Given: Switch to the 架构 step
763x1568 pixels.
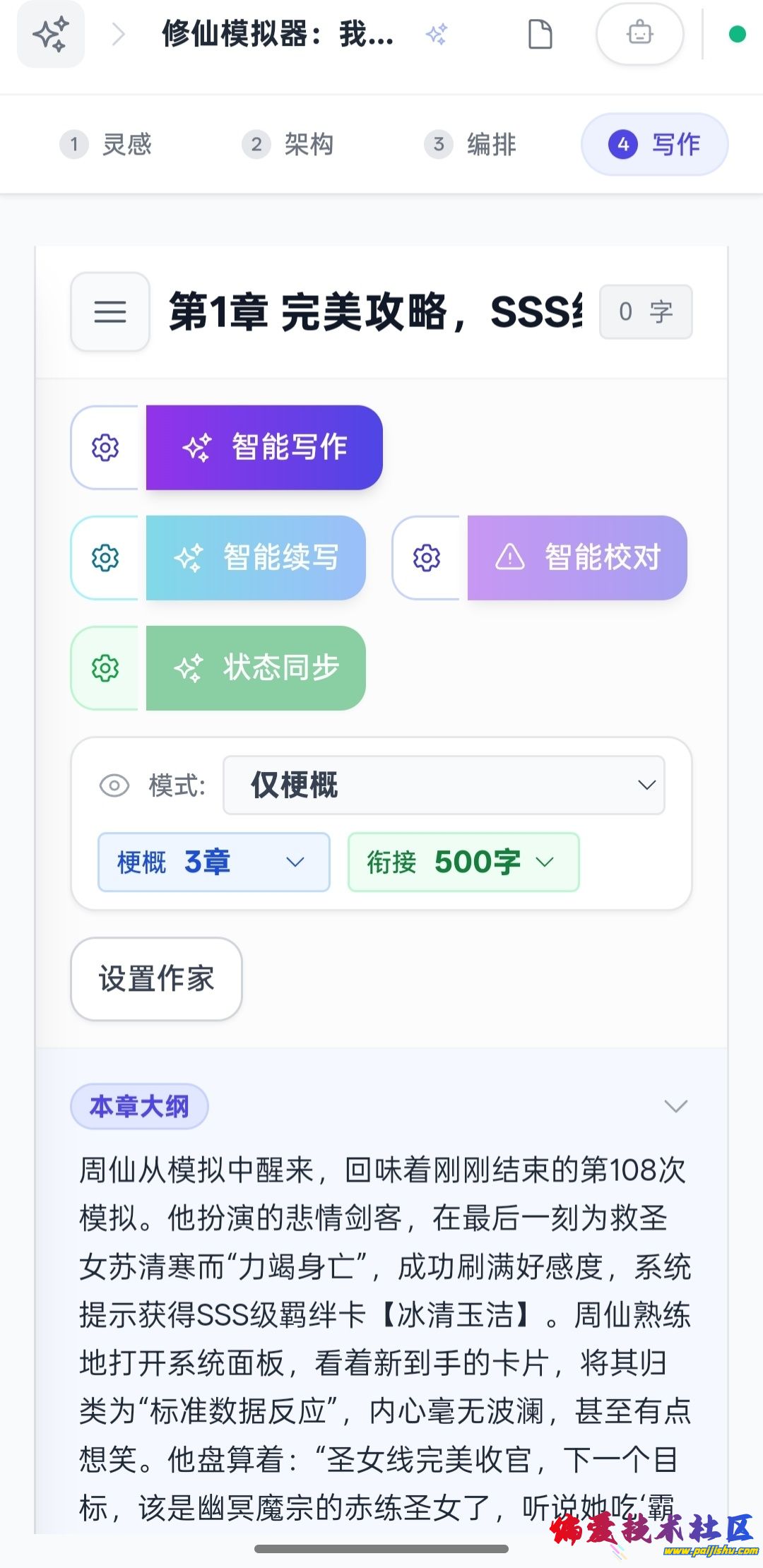Looking at the screenshot, I should point(288,145).
